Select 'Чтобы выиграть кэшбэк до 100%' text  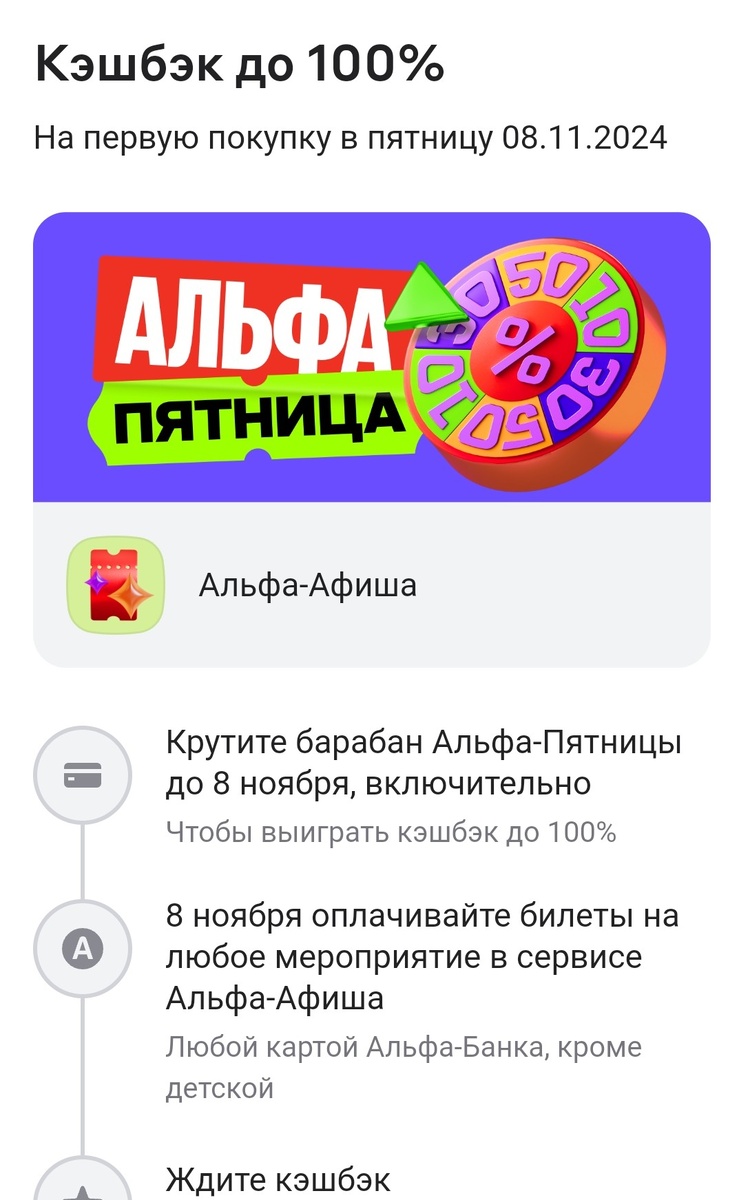390,828
